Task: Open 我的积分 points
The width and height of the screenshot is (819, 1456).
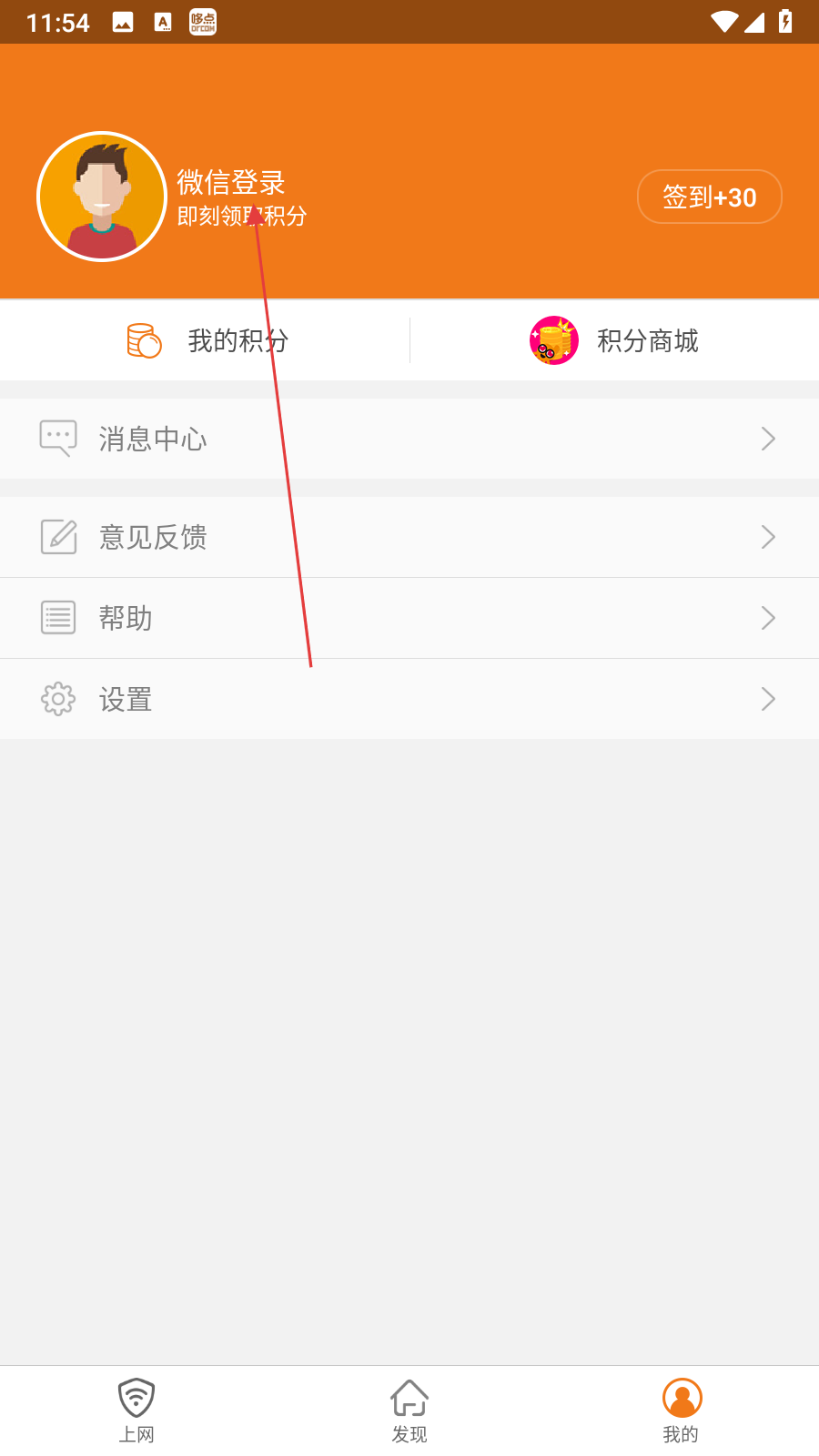Action: pyautogui.click(x=206, y=341)
